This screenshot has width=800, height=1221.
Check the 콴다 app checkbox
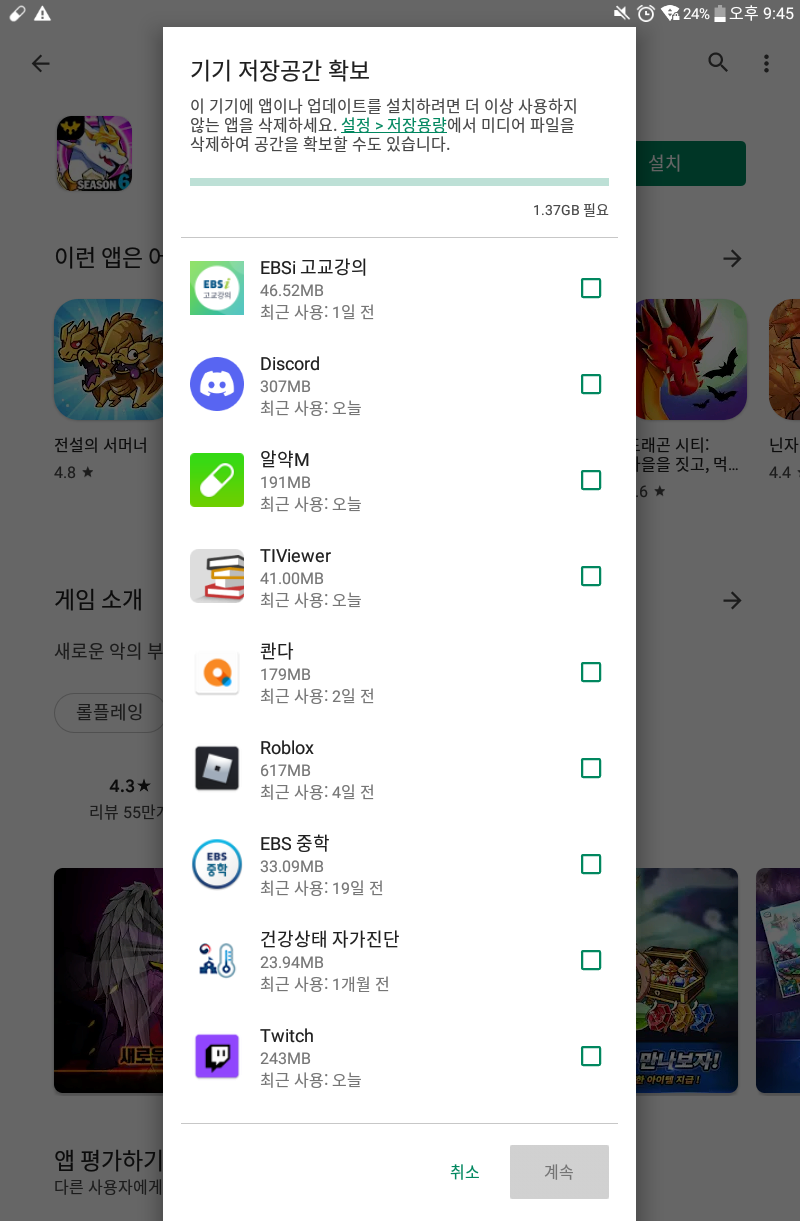[x=591, y=672]
